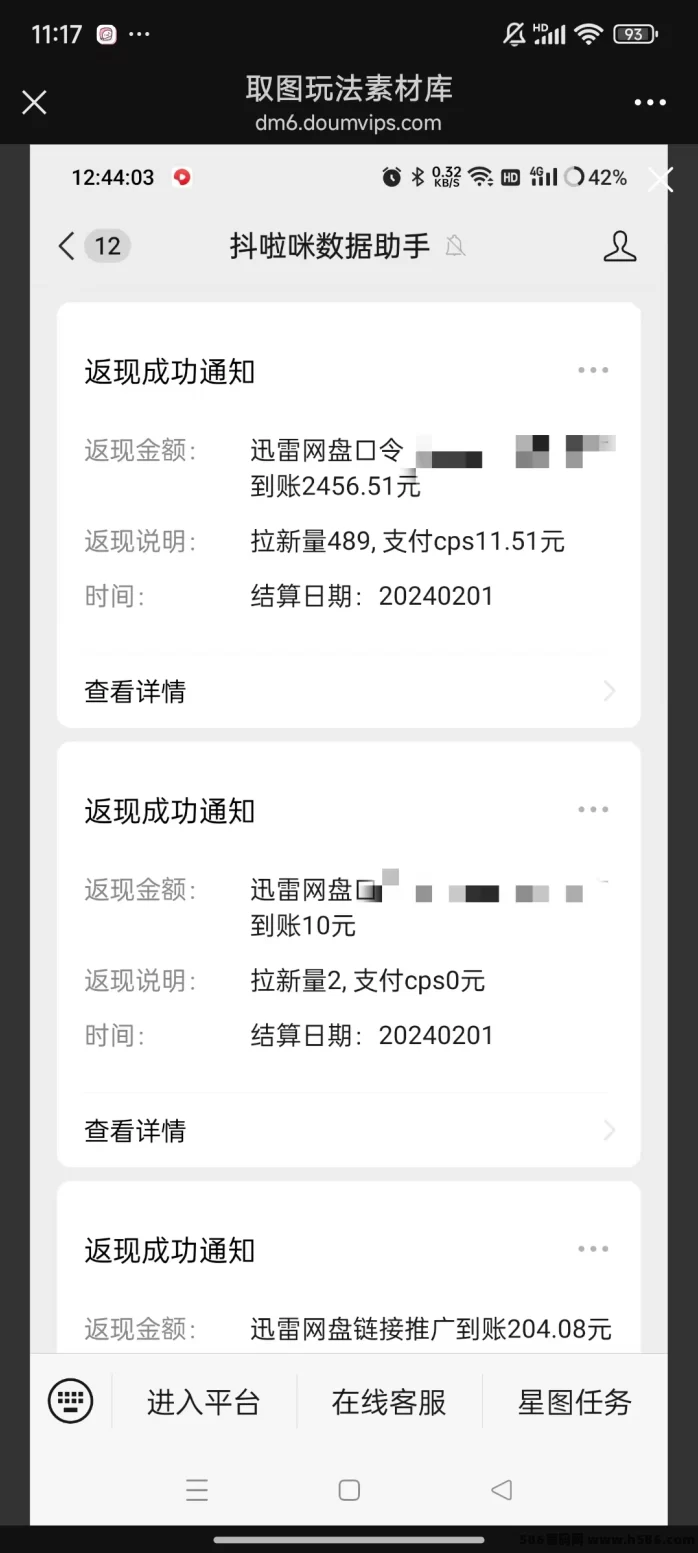Dismiss the enlarged image preview

(x=660, y=180)
